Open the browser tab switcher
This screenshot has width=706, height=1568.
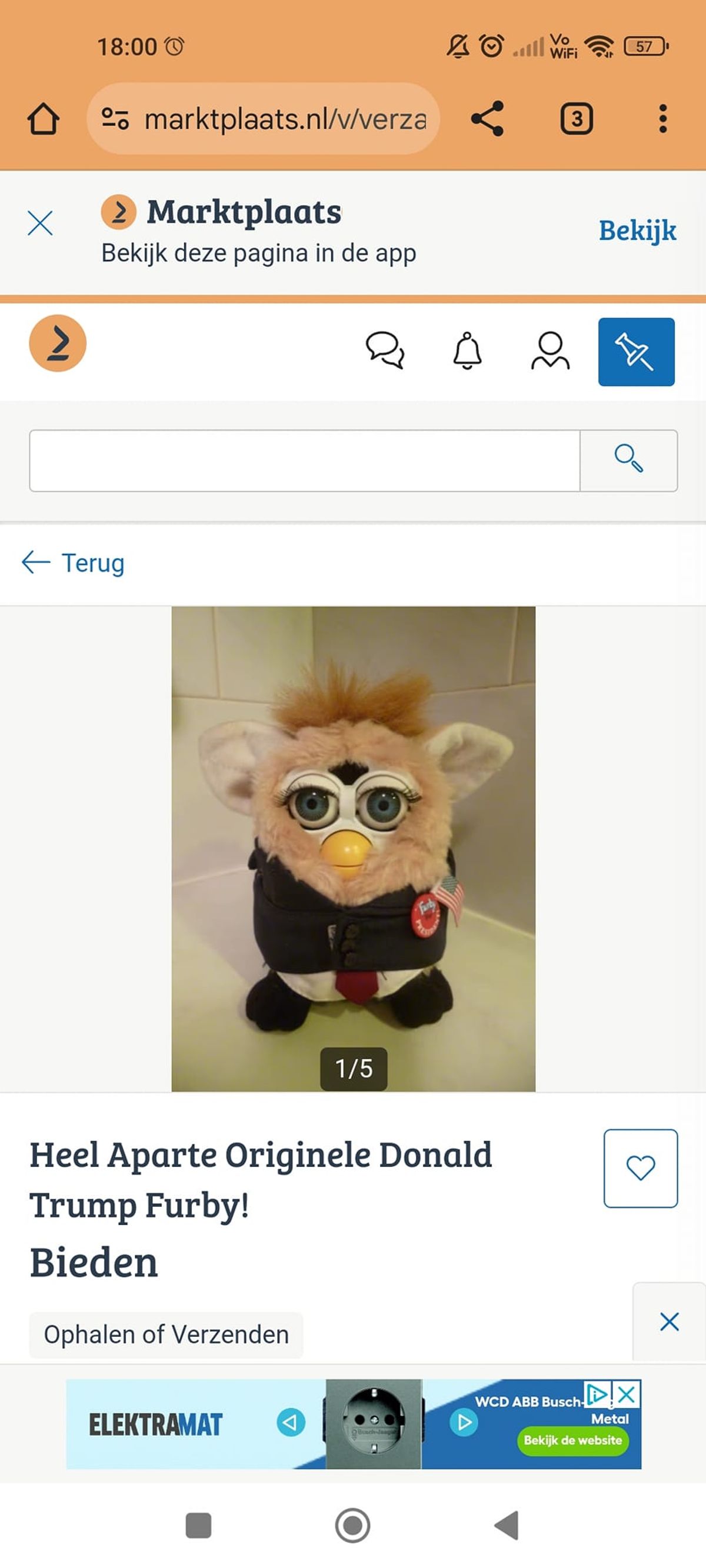575,118
